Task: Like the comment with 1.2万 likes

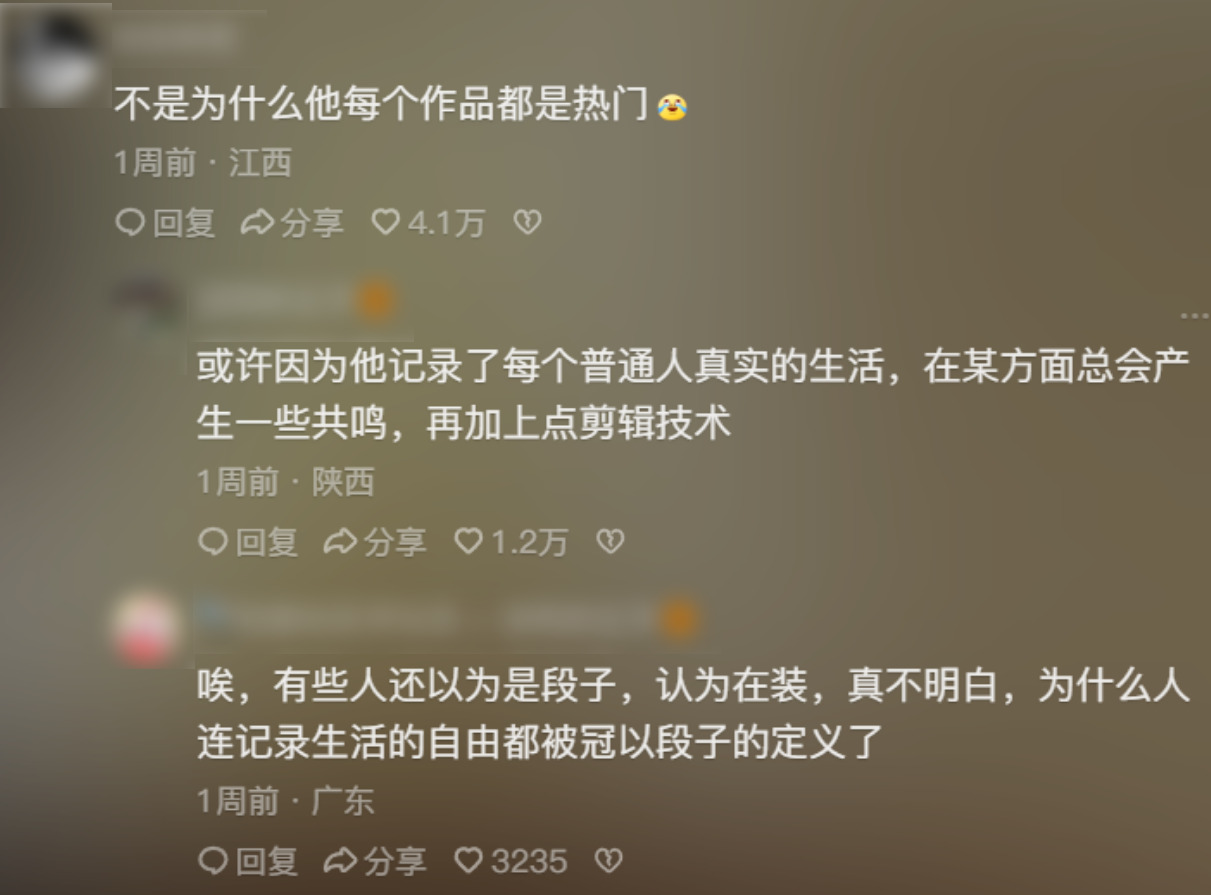Action: coord(511,542)
